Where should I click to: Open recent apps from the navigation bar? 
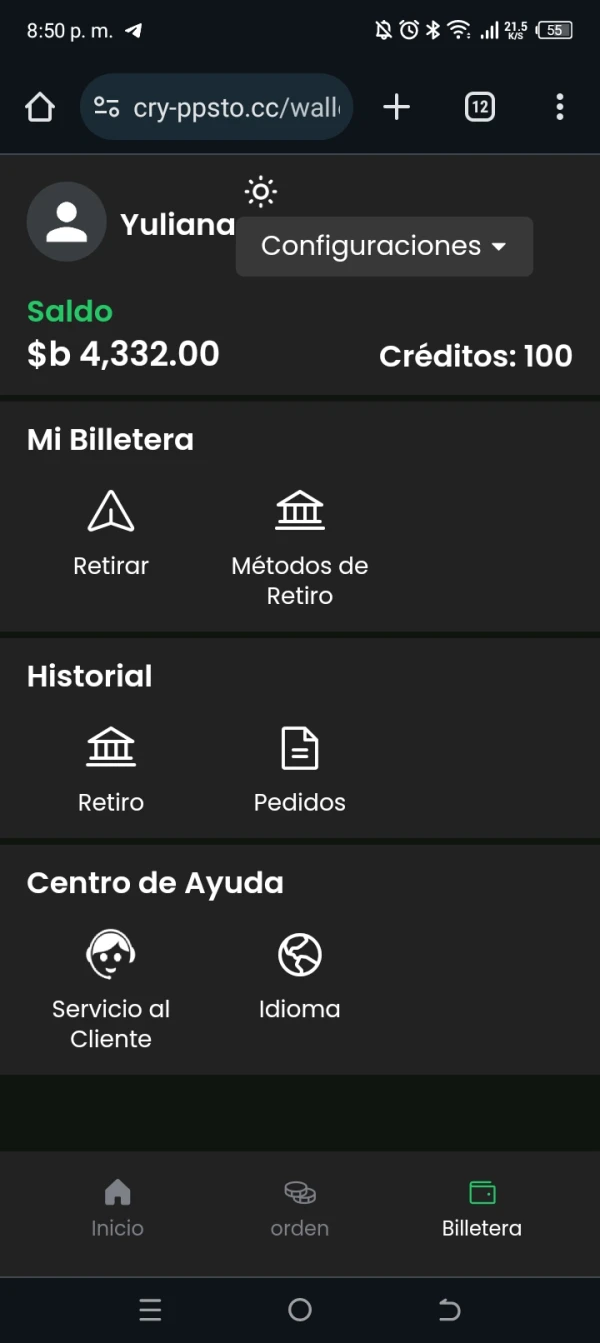pyautogui.click(x=150, y=1310)
